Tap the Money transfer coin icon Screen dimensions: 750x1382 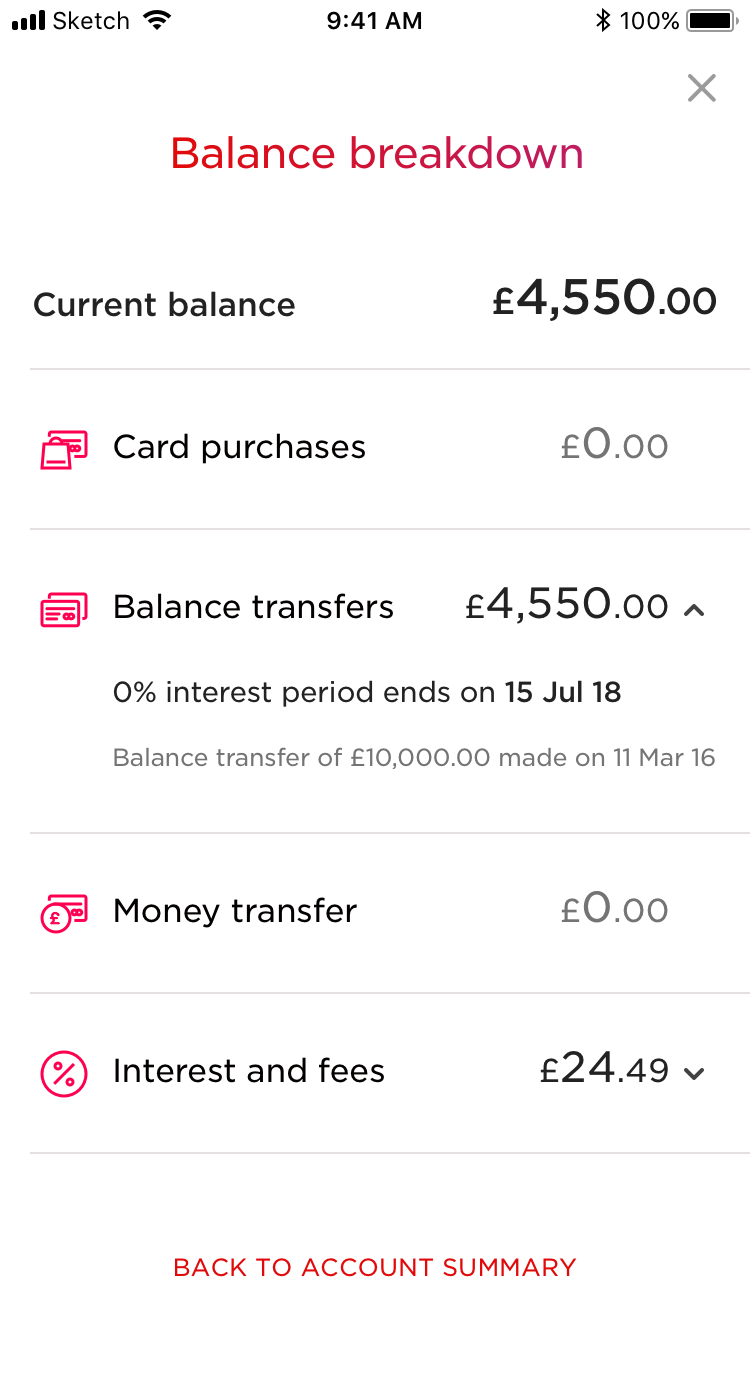(x=63, y=910)
